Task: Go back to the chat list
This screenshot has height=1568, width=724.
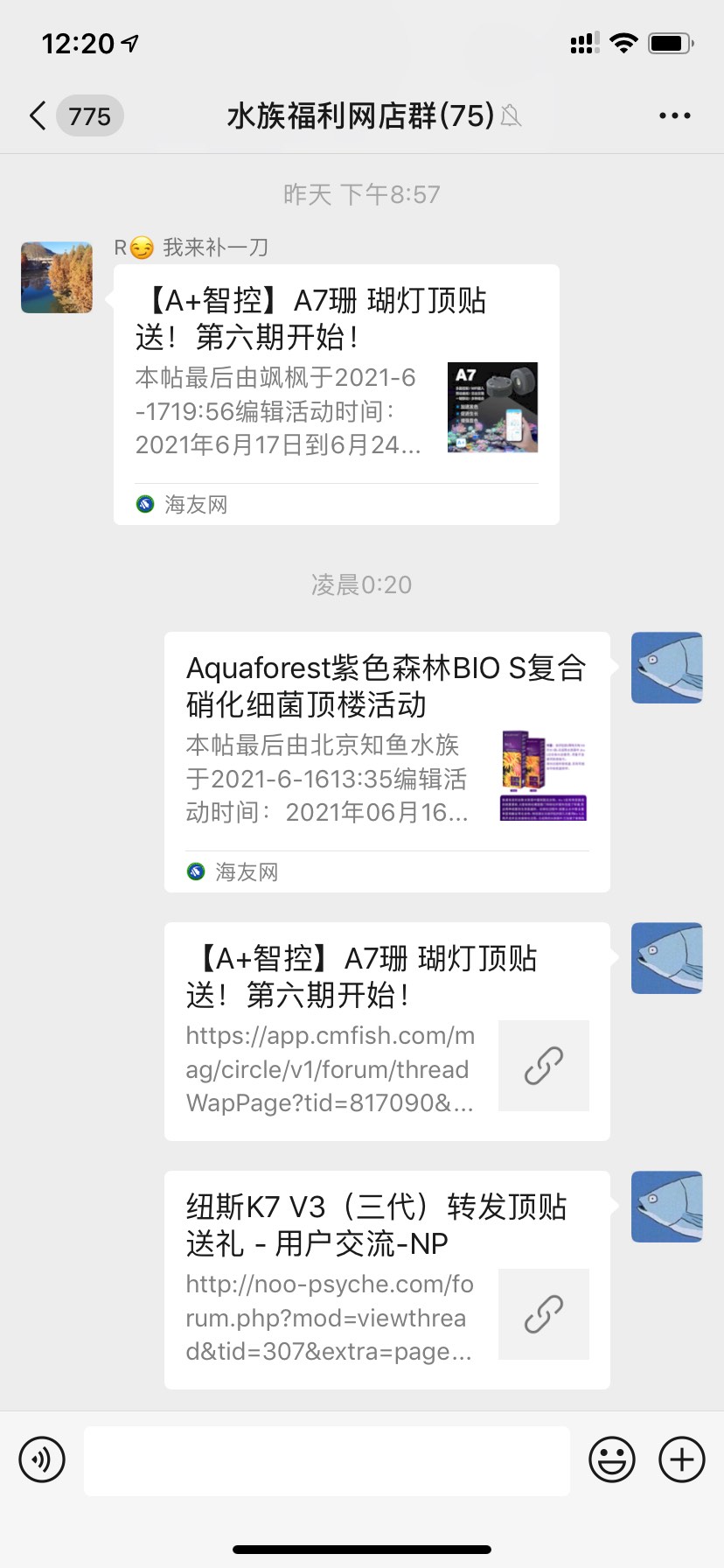Action: coord(38,115)
